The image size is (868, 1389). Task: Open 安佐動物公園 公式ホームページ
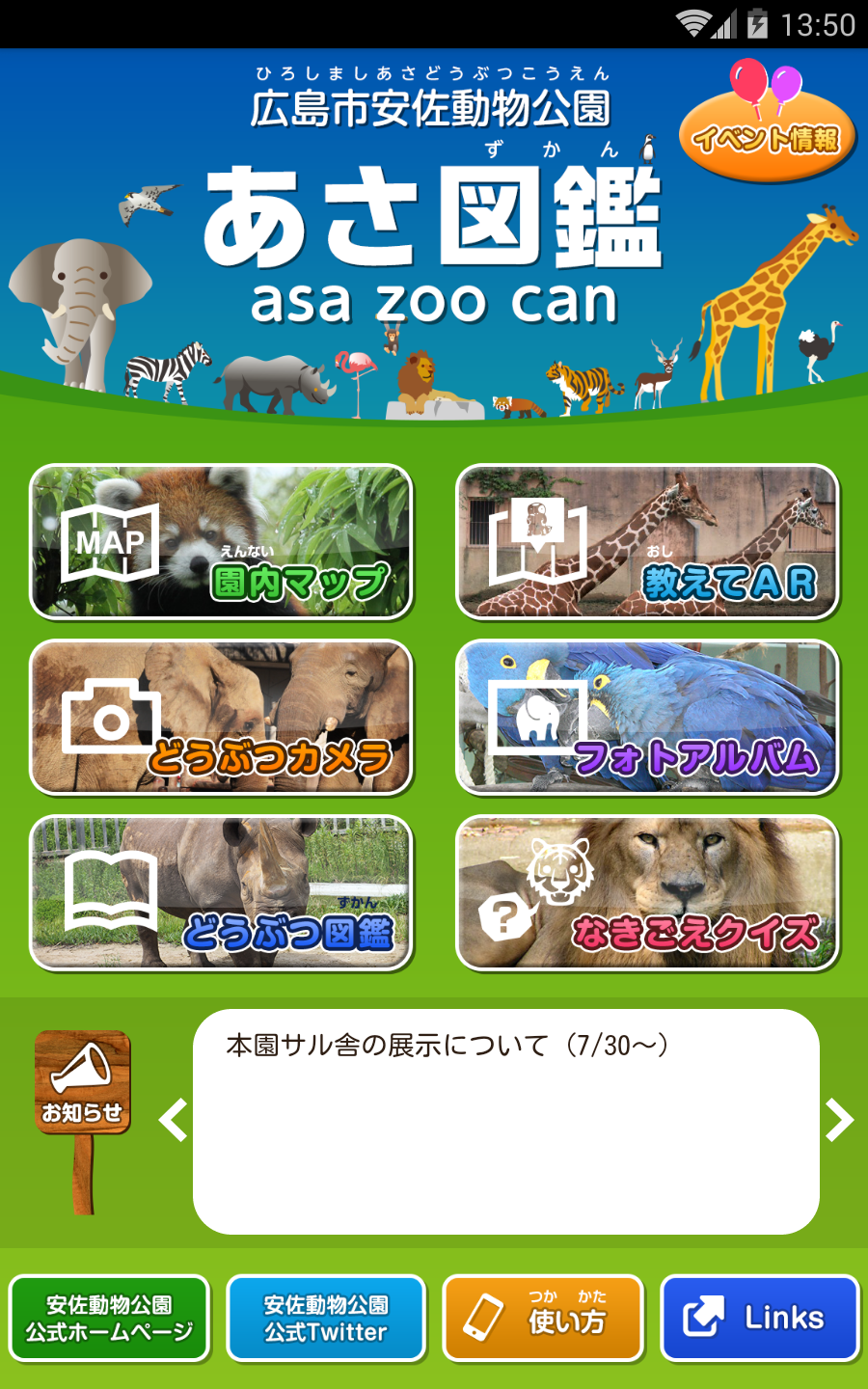[x=109, y=1319]
